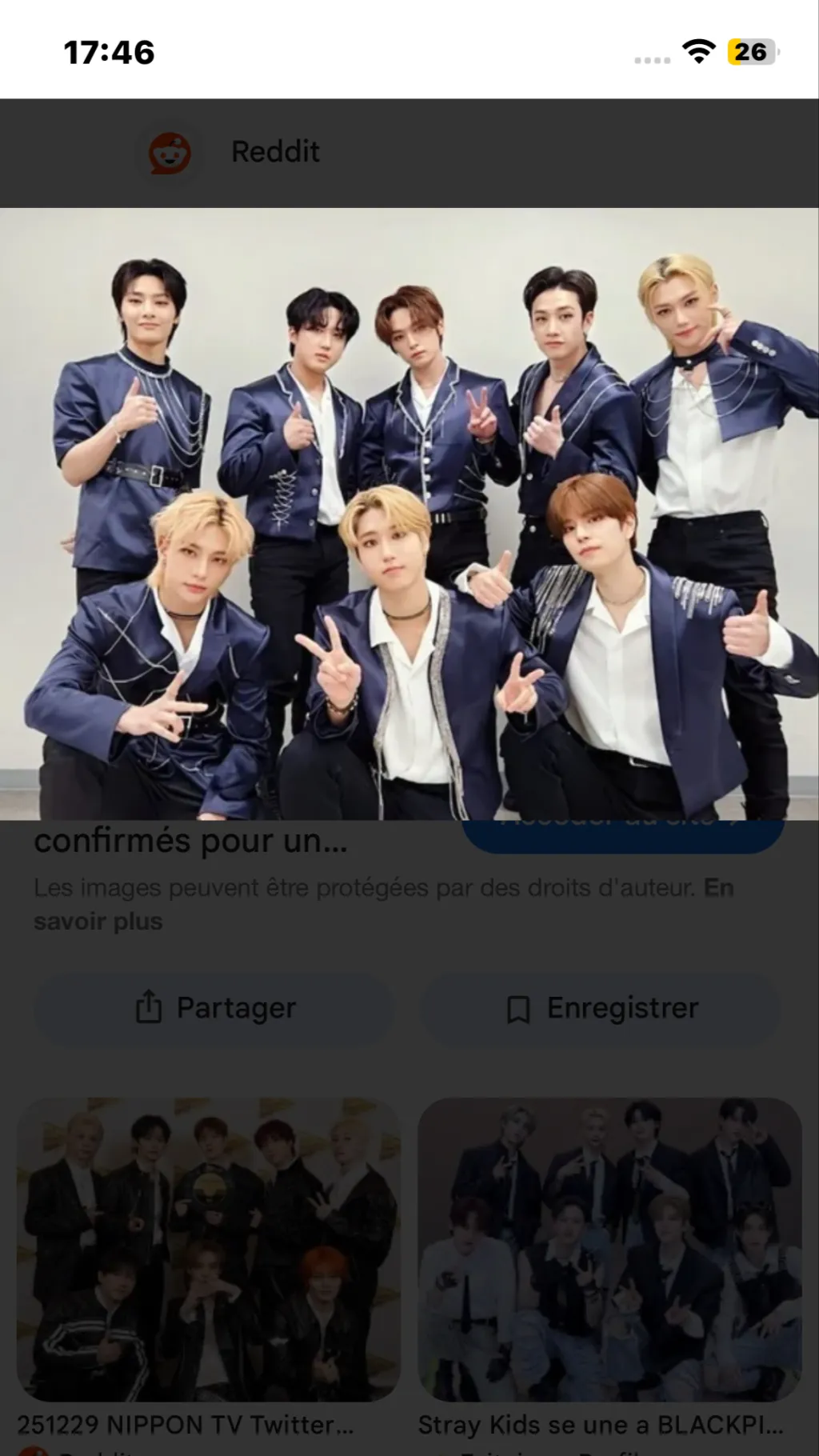Tap the truncated title confirmés pour un...
This screenshot has height=1456, width=819.
[x=192, y=840]
